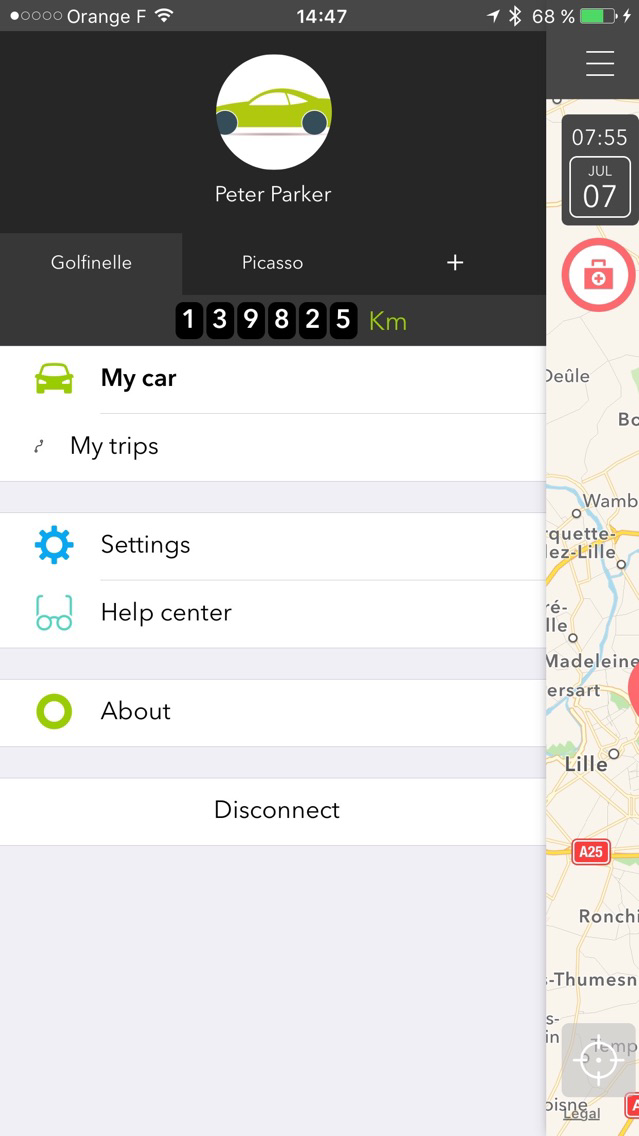
Task: Open the Help center
Action: pos(272,614)
